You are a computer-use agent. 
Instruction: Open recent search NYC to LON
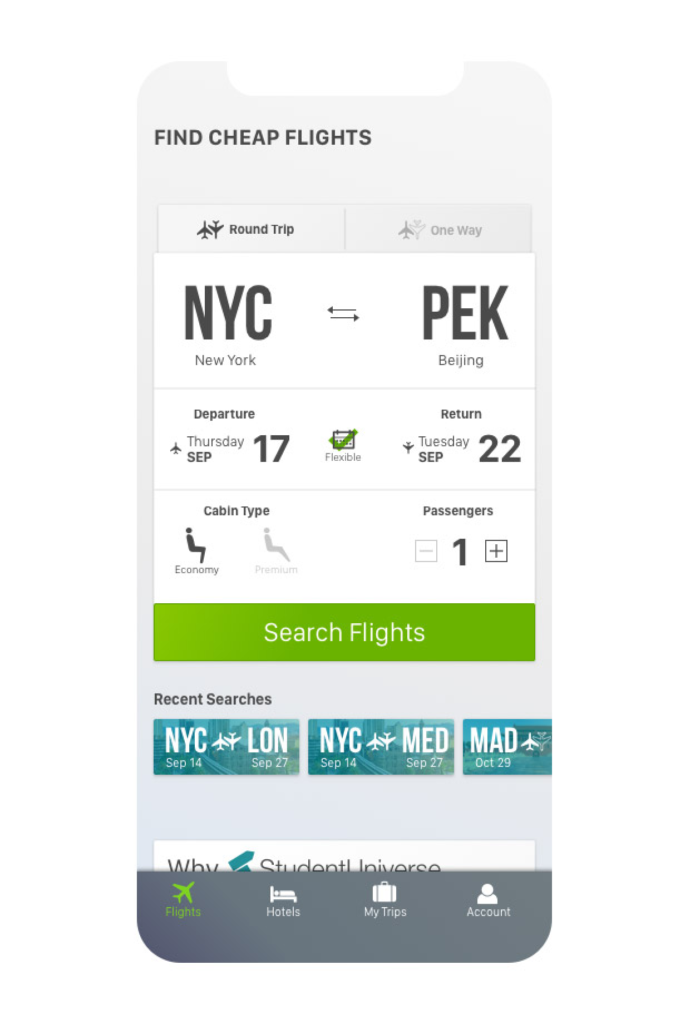tap(226, 747)
